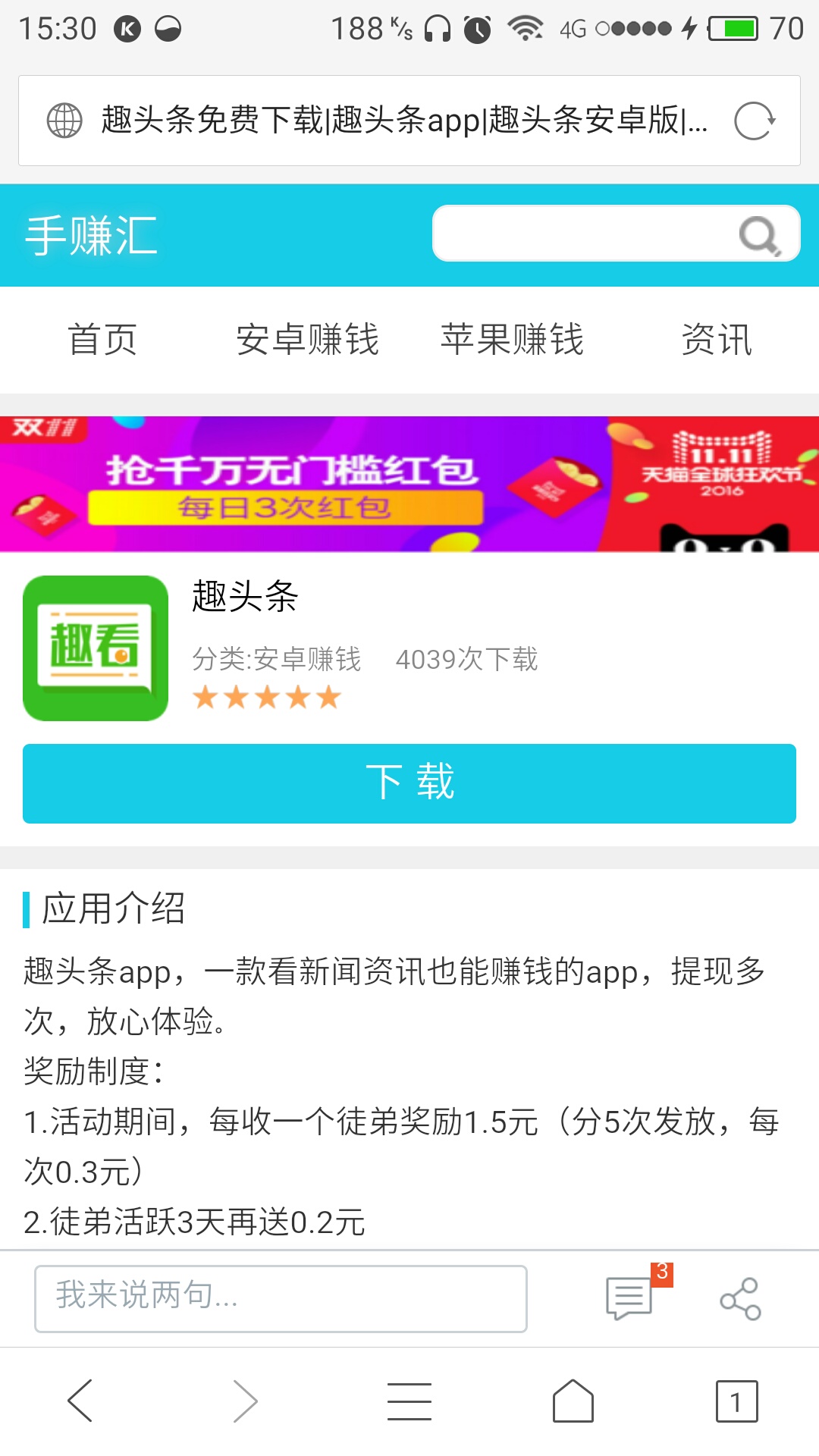Go to the 首页 tab
This screenshot has width=819, height=1456.
102,339
